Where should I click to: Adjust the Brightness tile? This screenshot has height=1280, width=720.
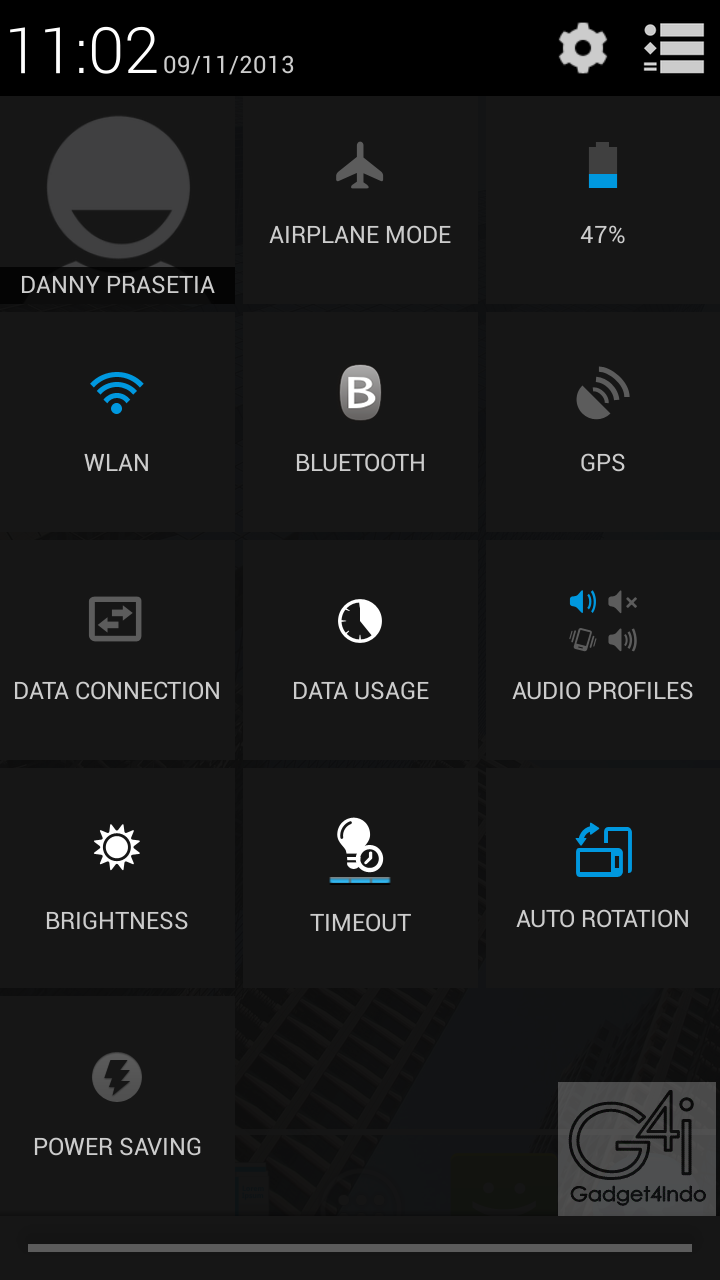pyautogui.click(x=117, y=876)
